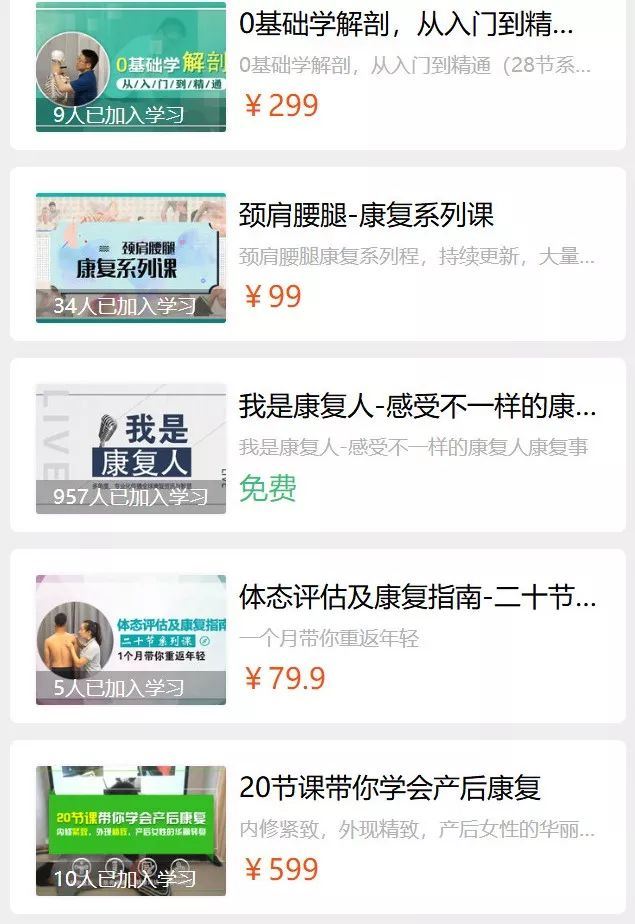
Task: Open the 0基础学解剖 course card
Action: 405,24
